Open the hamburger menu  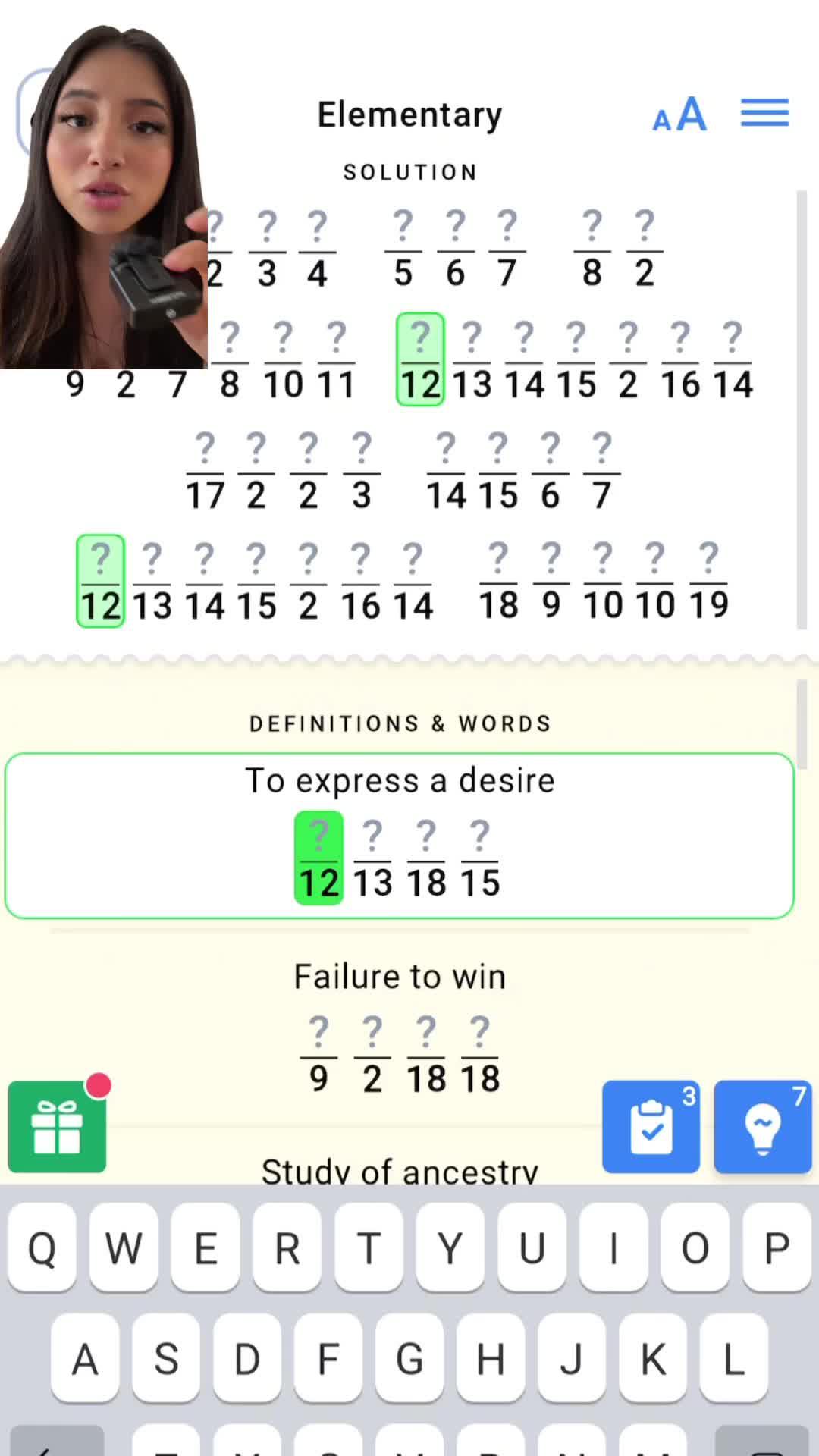click(764, 114)
